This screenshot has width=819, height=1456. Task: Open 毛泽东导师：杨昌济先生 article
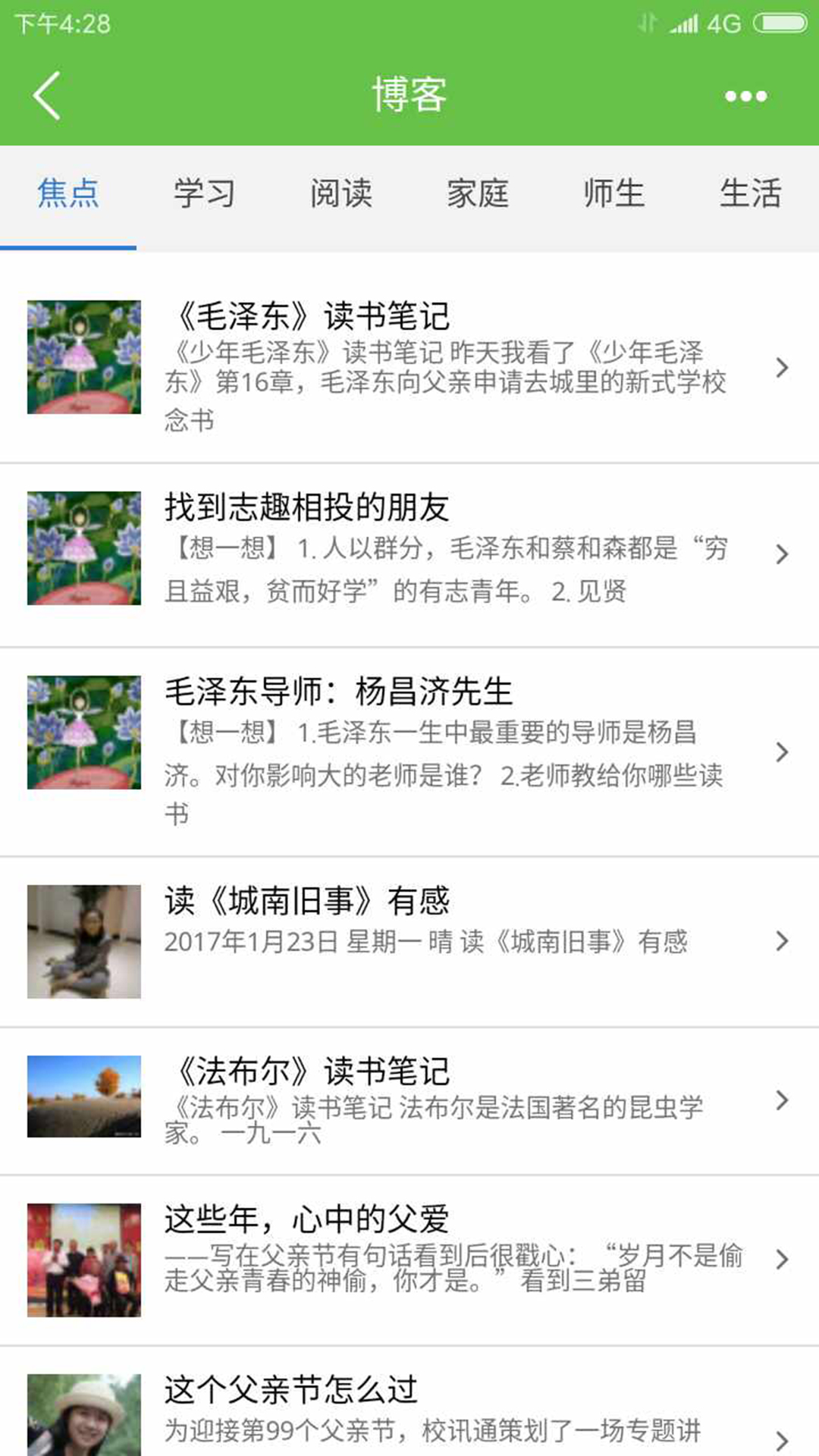409,749
